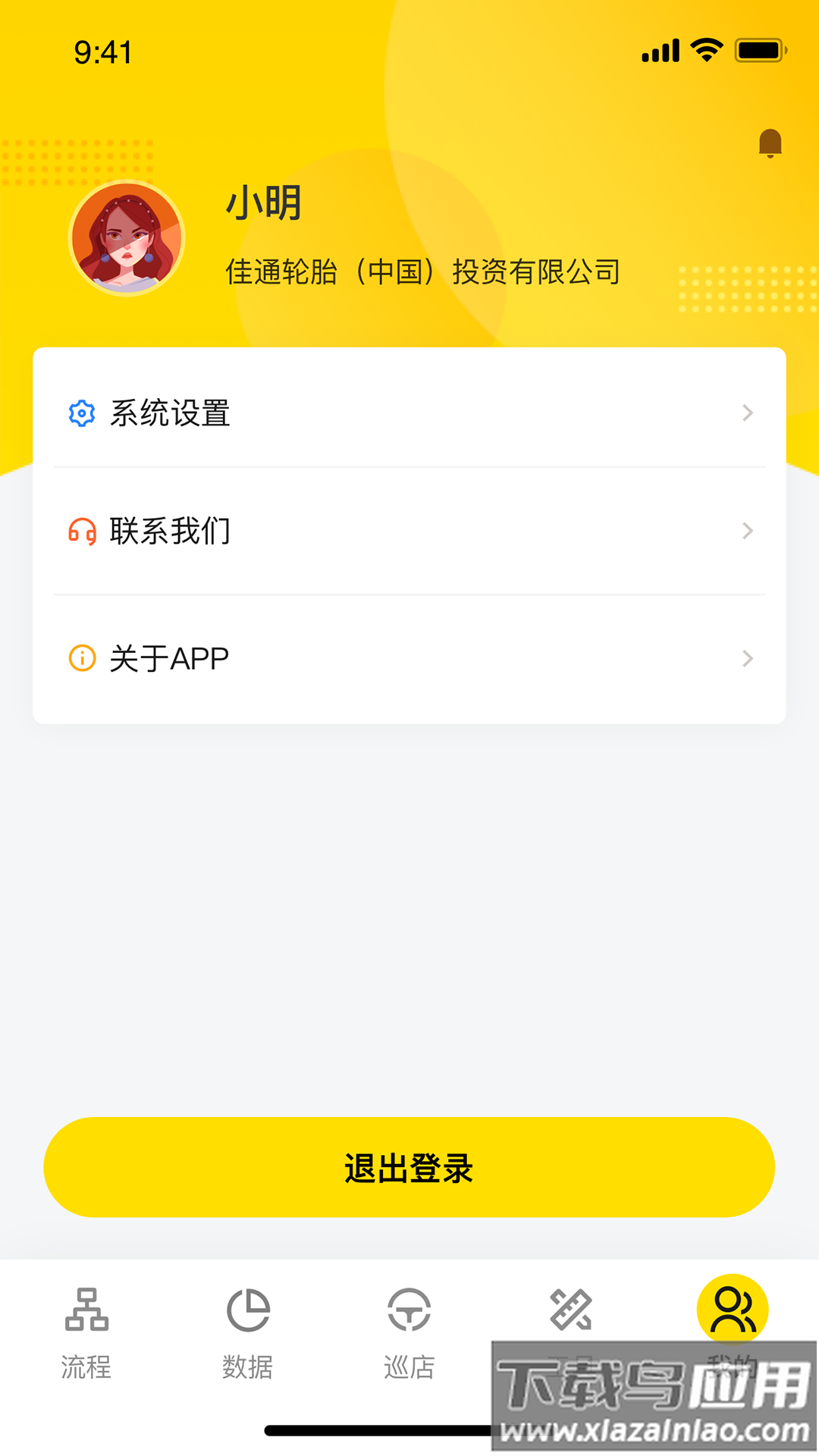
Task: Switch to the 数据 tab
Action: point(249,1342)
